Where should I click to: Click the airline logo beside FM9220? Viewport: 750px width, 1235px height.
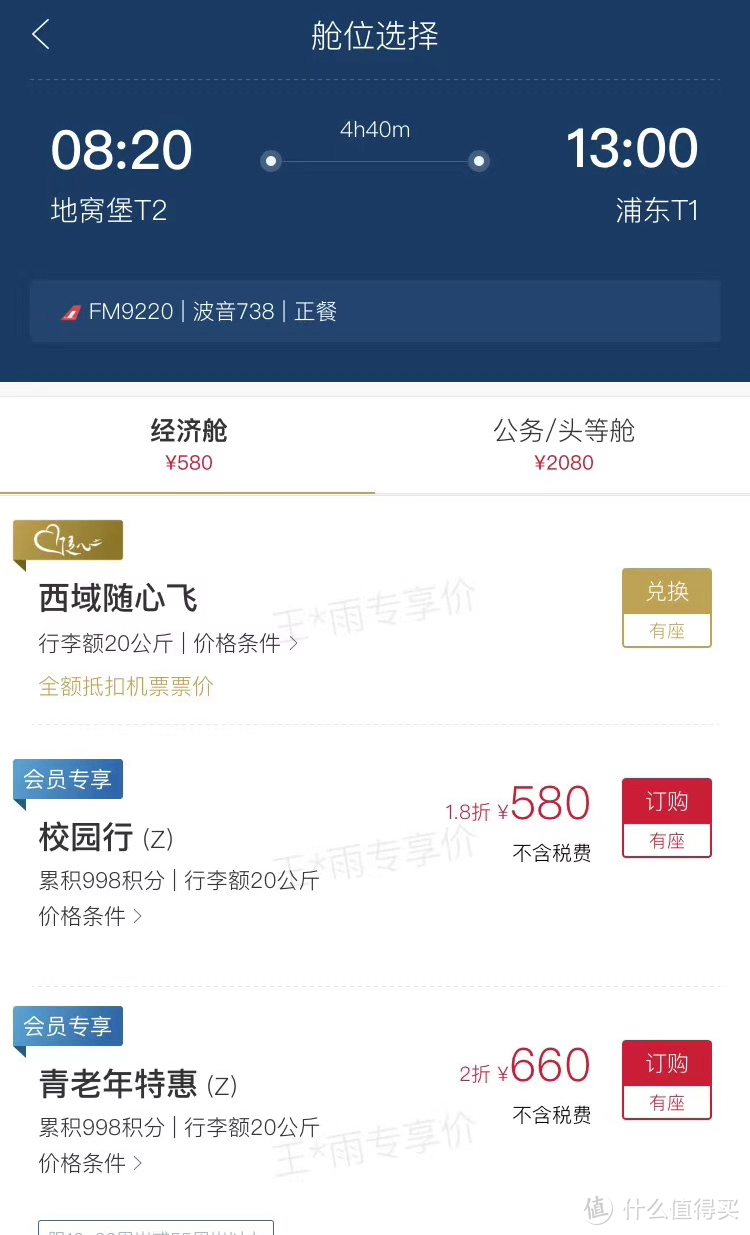pyautogui.click(x=70, y=311)
